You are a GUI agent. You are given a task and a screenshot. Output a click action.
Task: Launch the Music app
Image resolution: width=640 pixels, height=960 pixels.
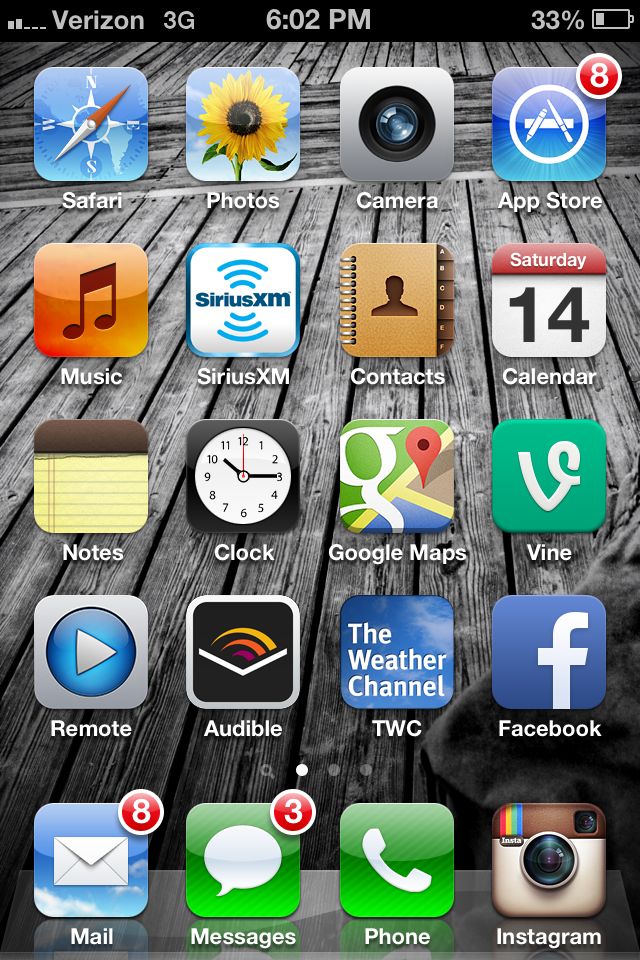pos(91,300)
